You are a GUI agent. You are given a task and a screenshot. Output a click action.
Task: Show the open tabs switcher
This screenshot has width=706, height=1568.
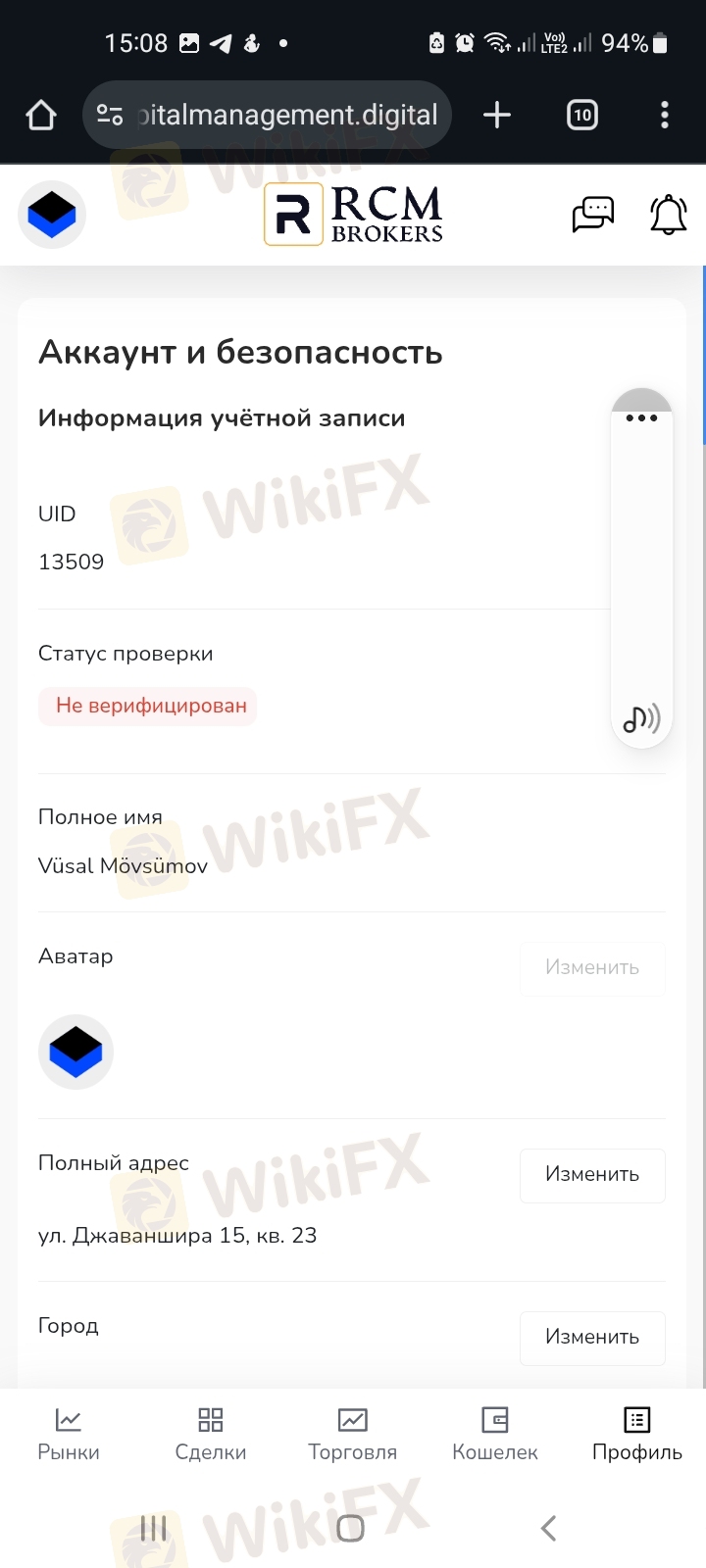582,116
